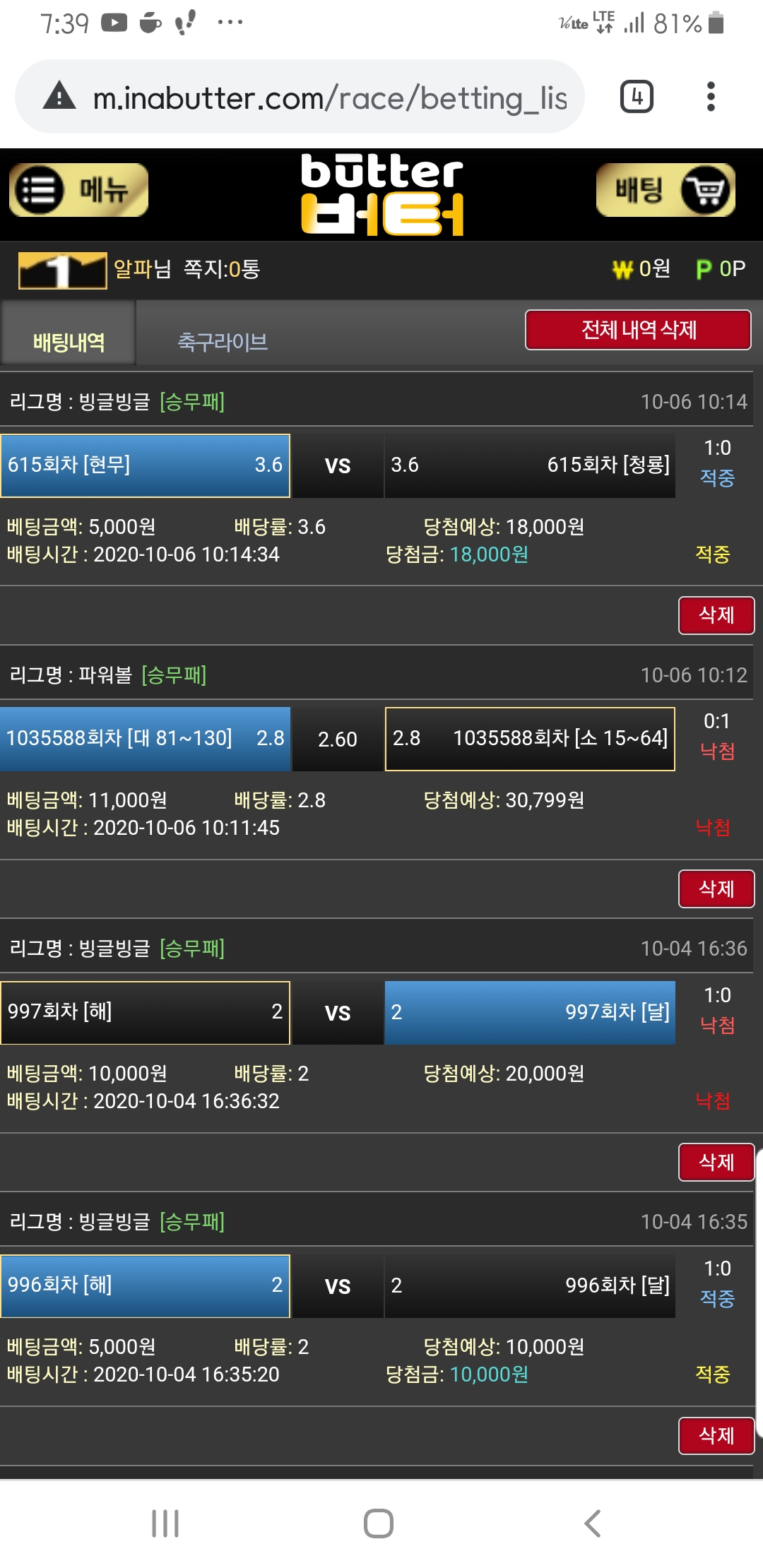Delete the 997회차 빙글빙글 bet record
Viewport: 763px width, 1568px height.
click(x=716, y=1162)
